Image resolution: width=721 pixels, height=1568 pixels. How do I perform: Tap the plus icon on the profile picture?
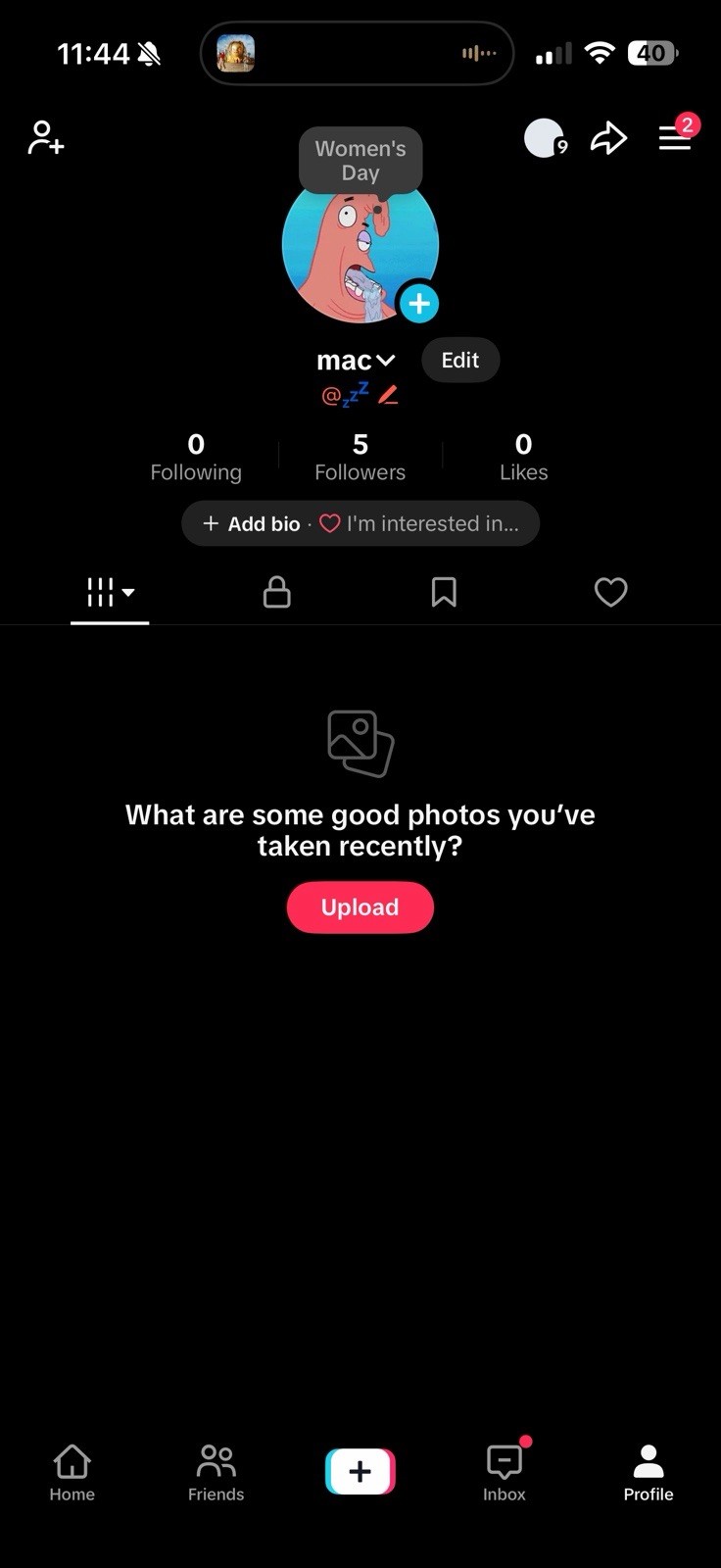pyautogui.click(x=419, y=303)
